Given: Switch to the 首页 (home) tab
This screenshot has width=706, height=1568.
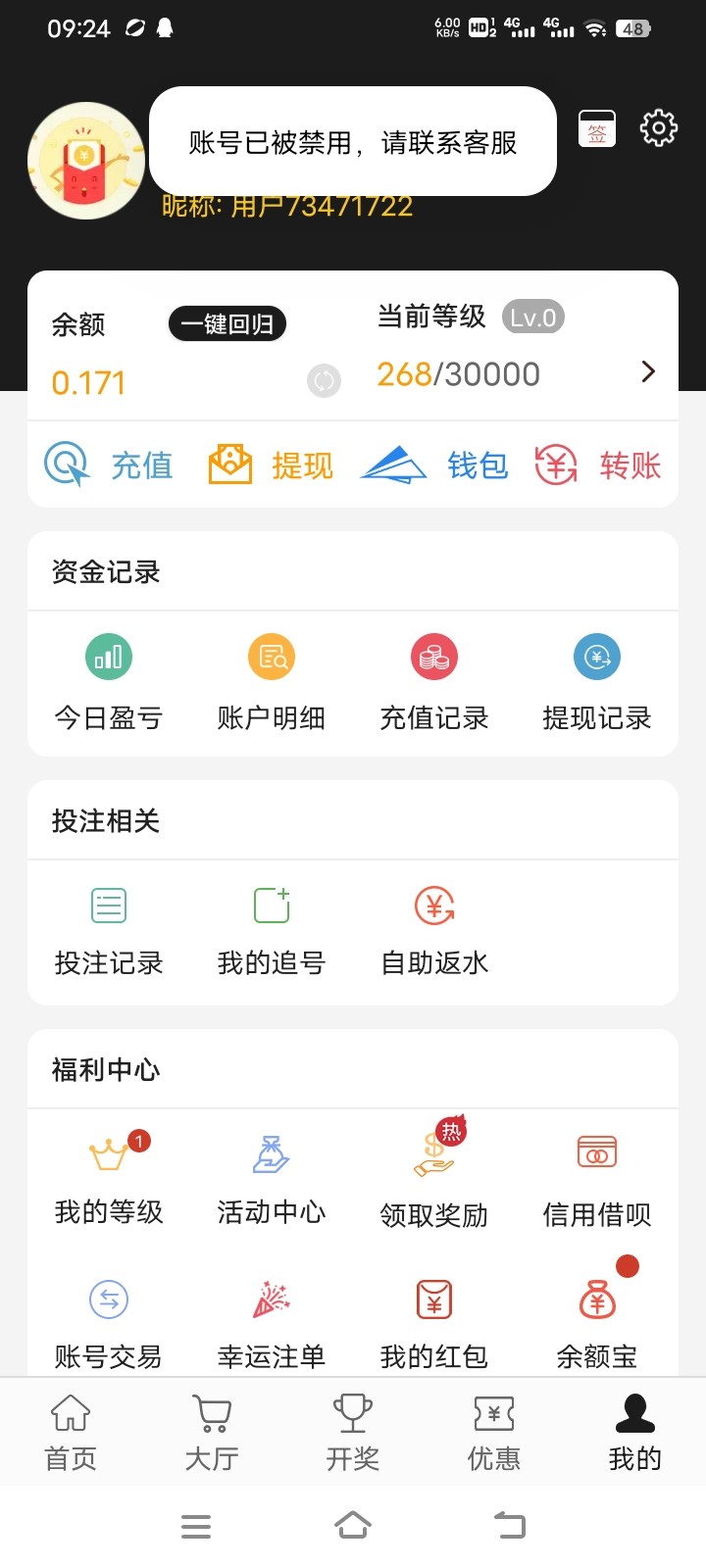Looking at the screenshot, I should (x=70, y=1433).
